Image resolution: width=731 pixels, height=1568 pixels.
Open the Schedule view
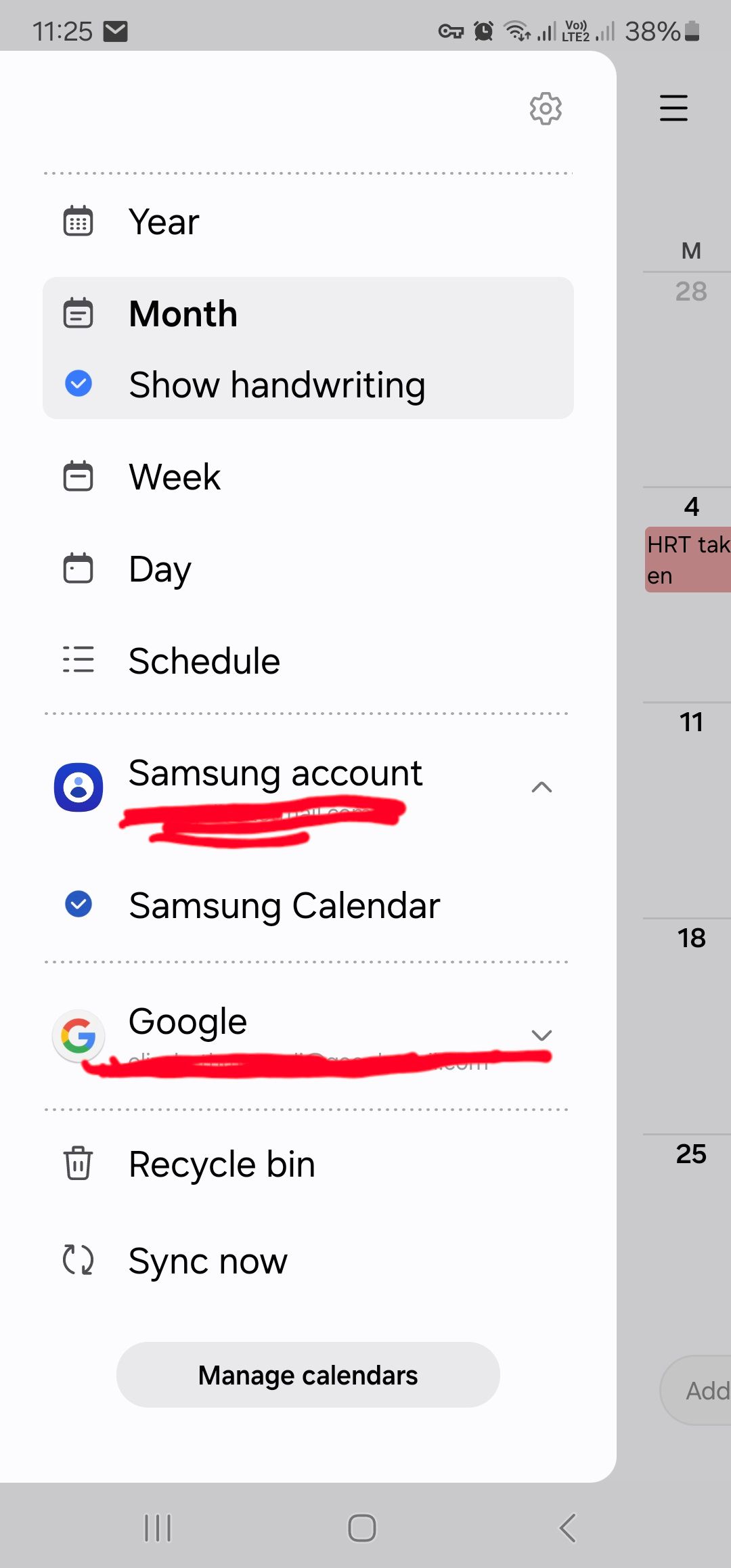(204, 661)
